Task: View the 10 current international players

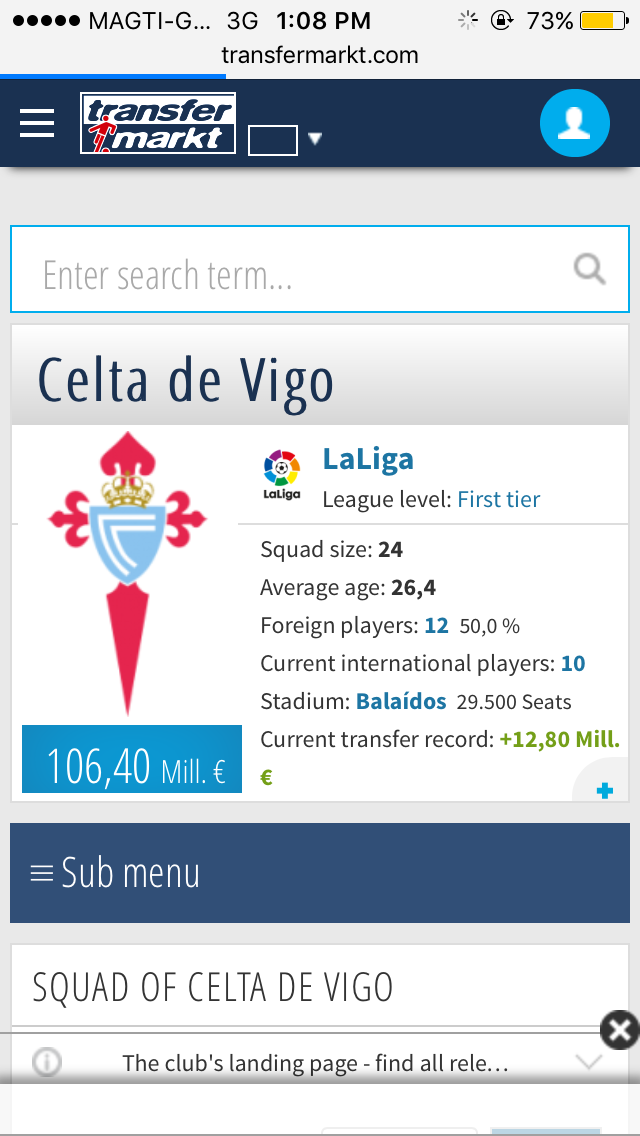Action: tap(573, 664)
